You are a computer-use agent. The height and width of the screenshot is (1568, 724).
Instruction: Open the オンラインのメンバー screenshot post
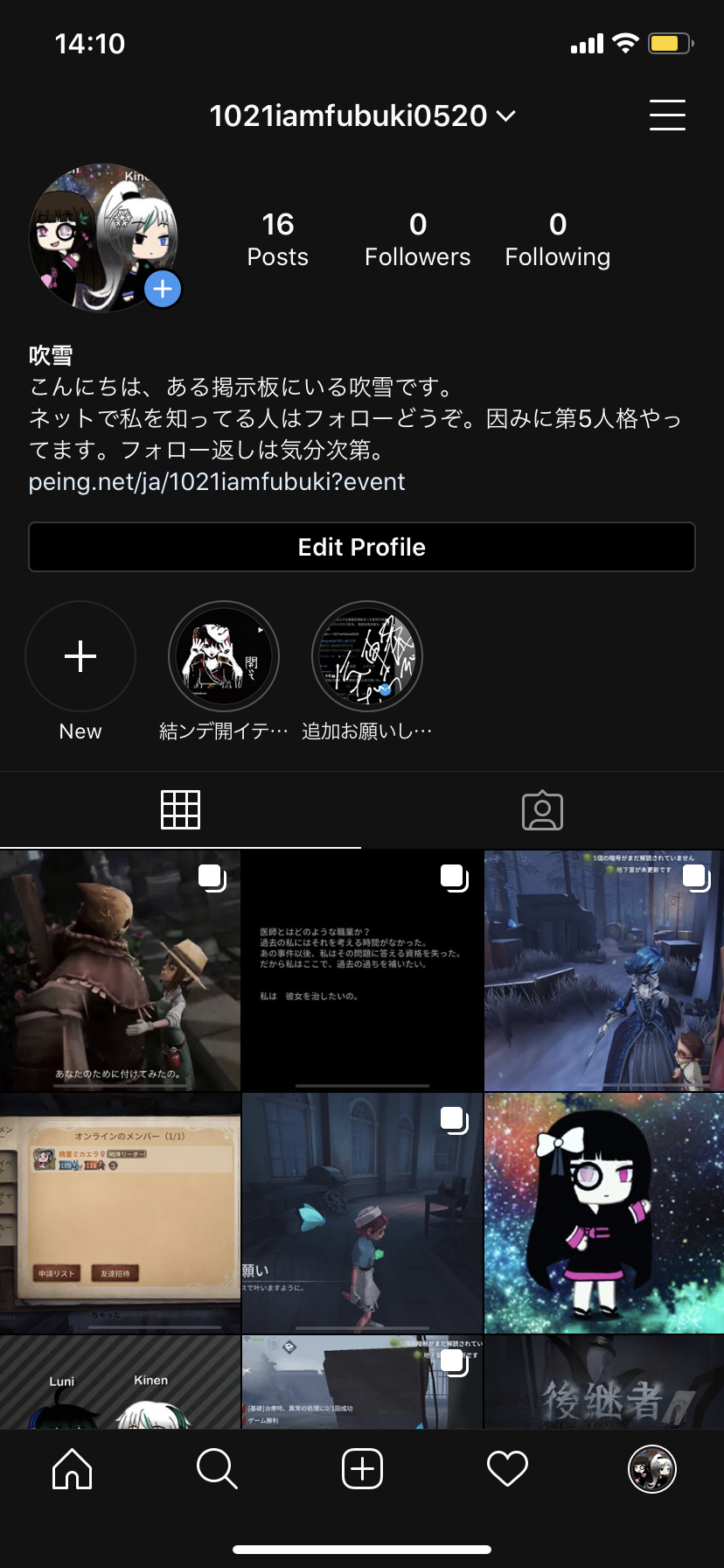(x=120, y=1213)
